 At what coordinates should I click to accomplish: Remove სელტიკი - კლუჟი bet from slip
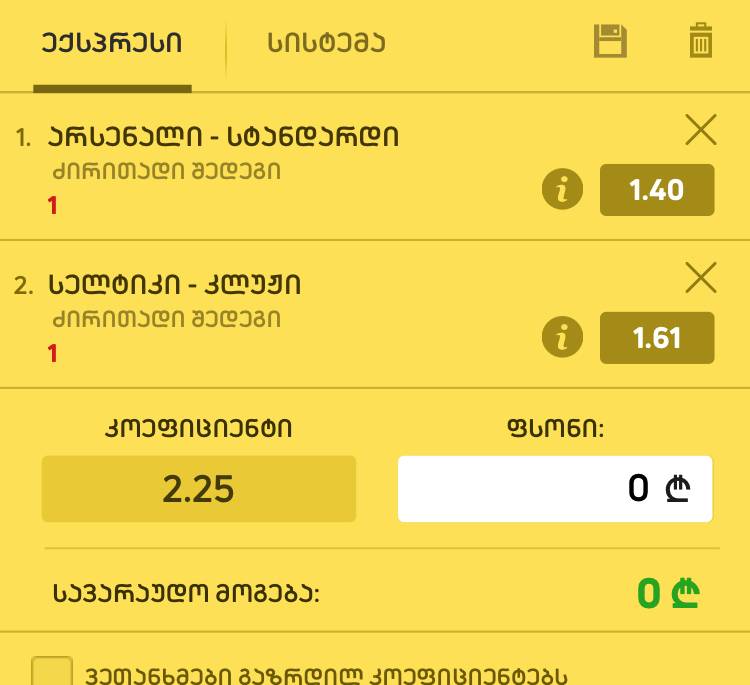click(x=700, y=278)
